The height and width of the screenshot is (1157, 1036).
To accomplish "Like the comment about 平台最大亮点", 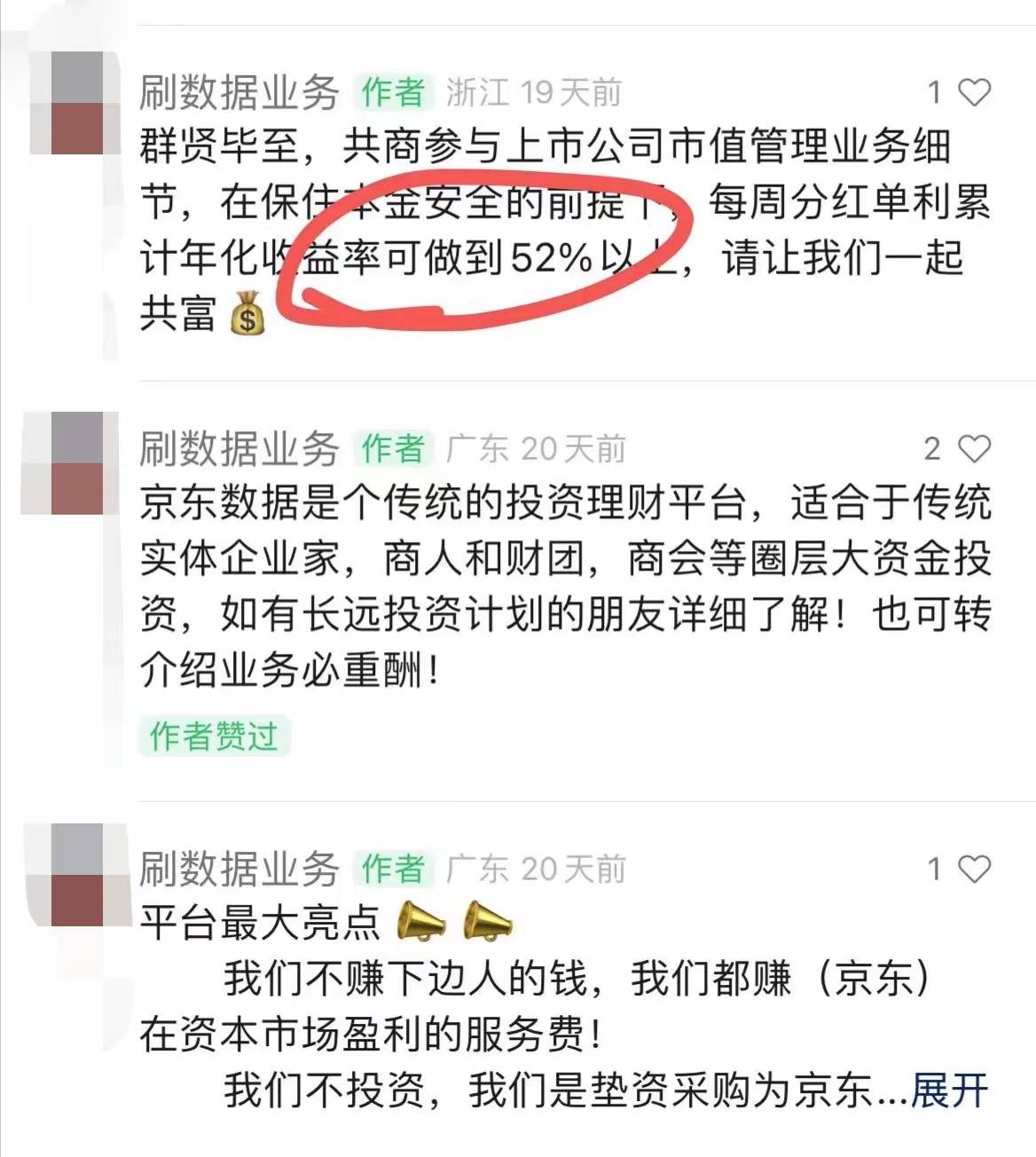I will pyautogui.click(x=974, y=869).
